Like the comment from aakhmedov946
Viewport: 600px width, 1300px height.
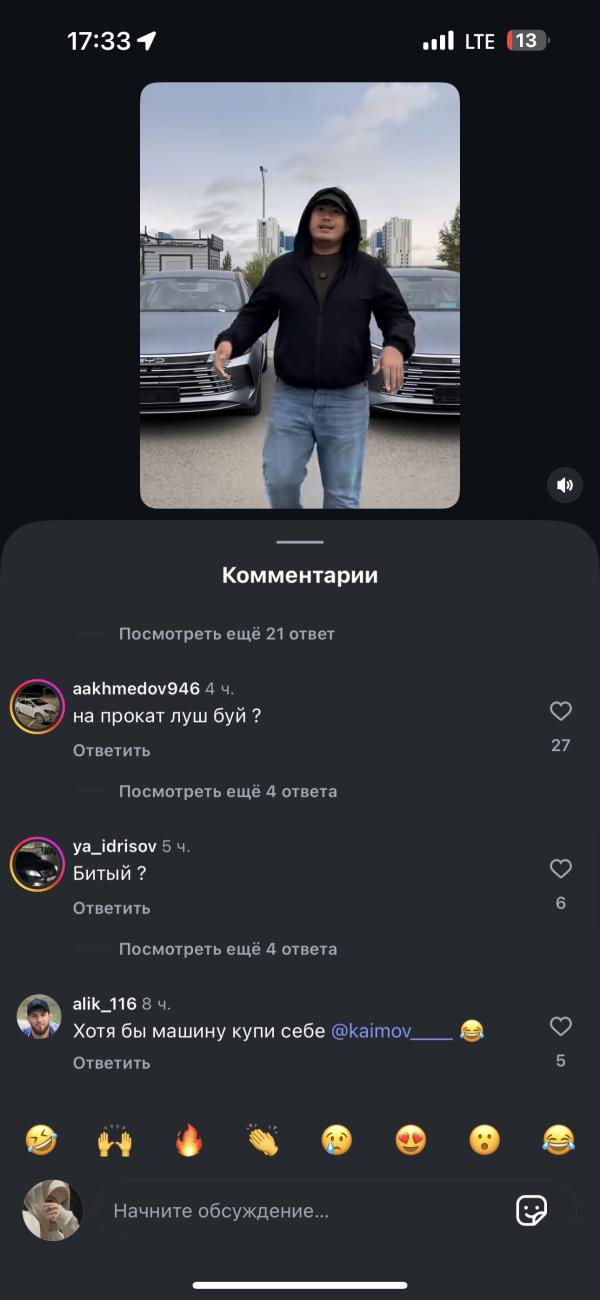[x=561, y=711]
